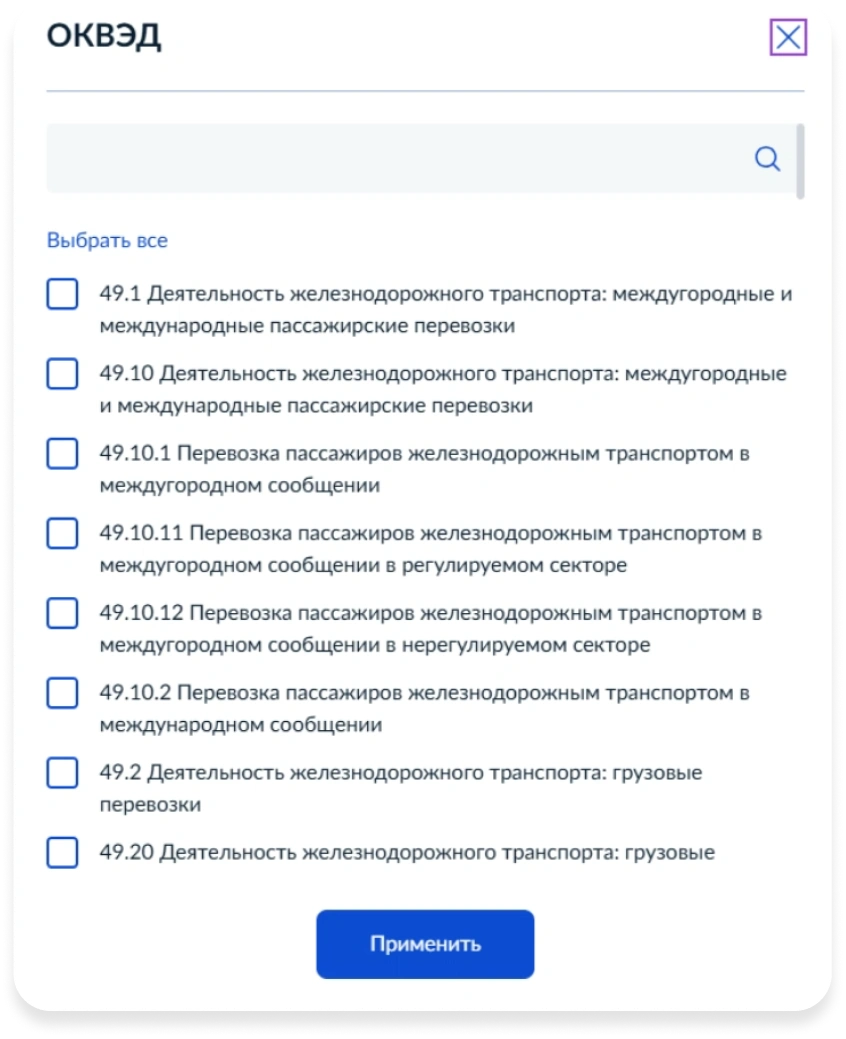Apply selection with Применить button
The height and width of the screenshot is (1039, 846).
(x=425, y=944)
